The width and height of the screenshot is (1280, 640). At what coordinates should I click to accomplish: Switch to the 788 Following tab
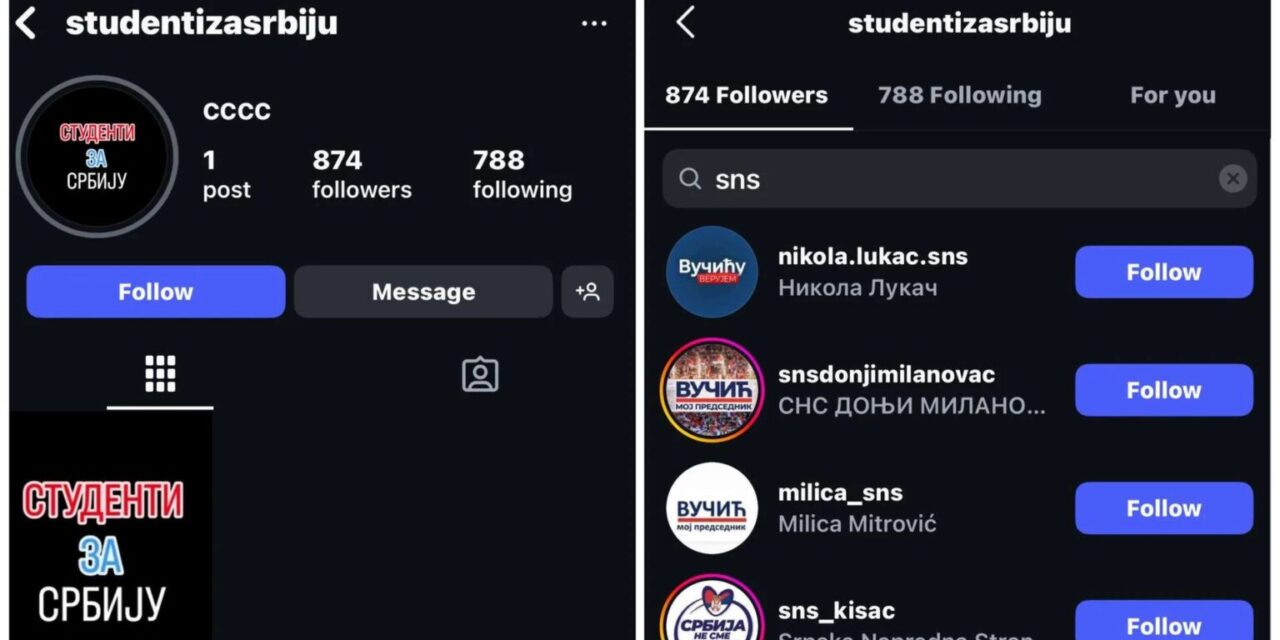pyautogui.click(x=959, y=96)
